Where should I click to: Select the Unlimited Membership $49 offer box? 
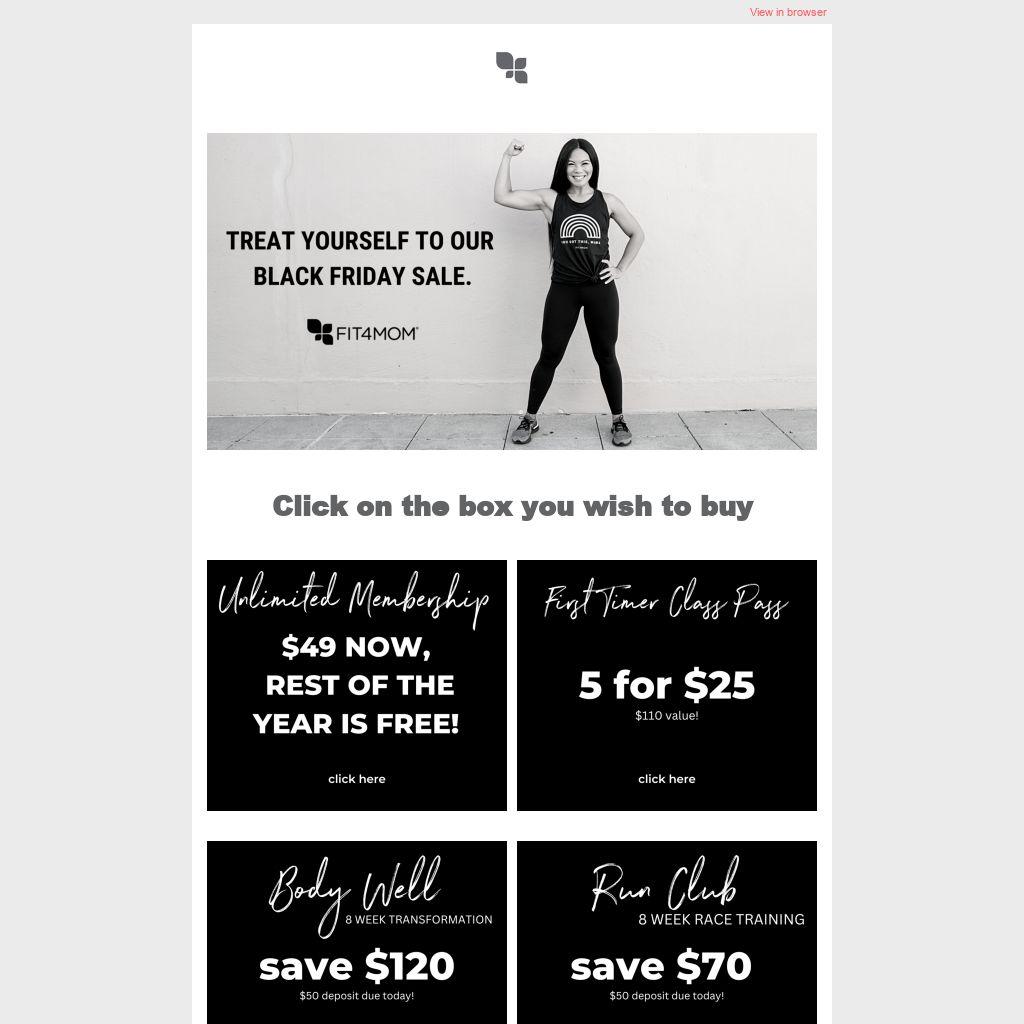click(357, 685)
